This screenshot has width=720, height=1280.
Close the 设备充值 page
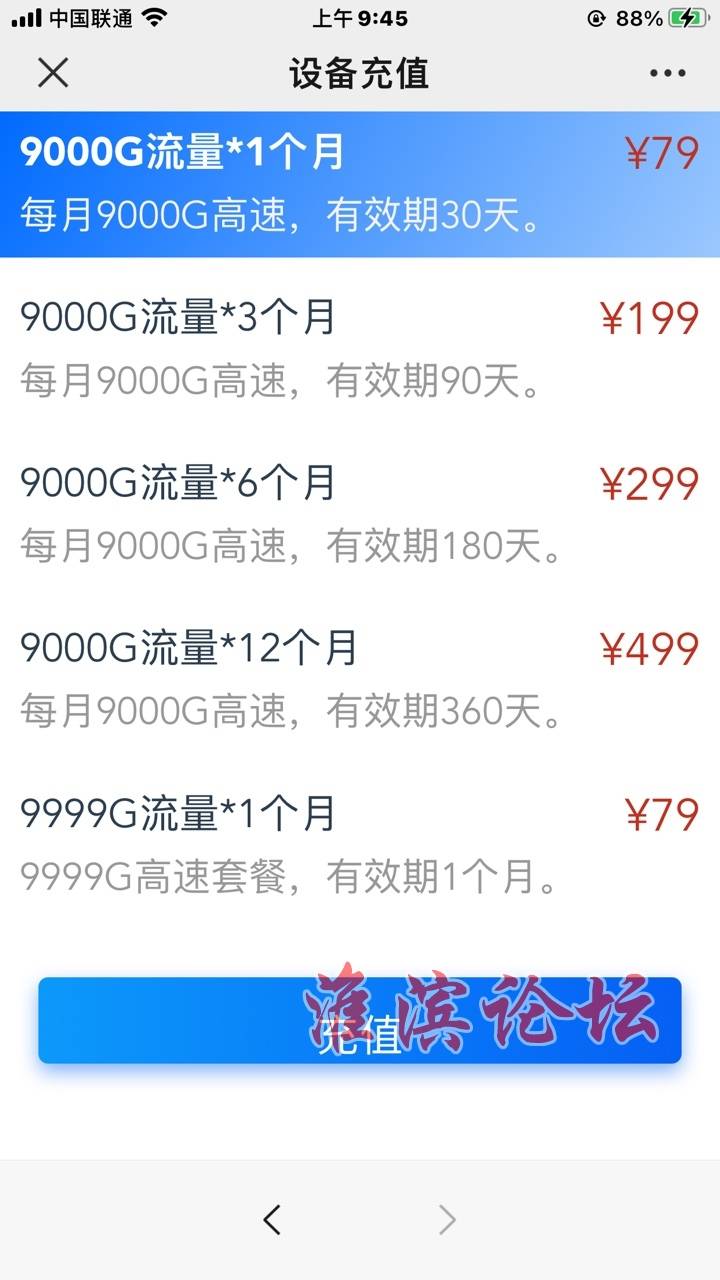[x=53, y=73]
